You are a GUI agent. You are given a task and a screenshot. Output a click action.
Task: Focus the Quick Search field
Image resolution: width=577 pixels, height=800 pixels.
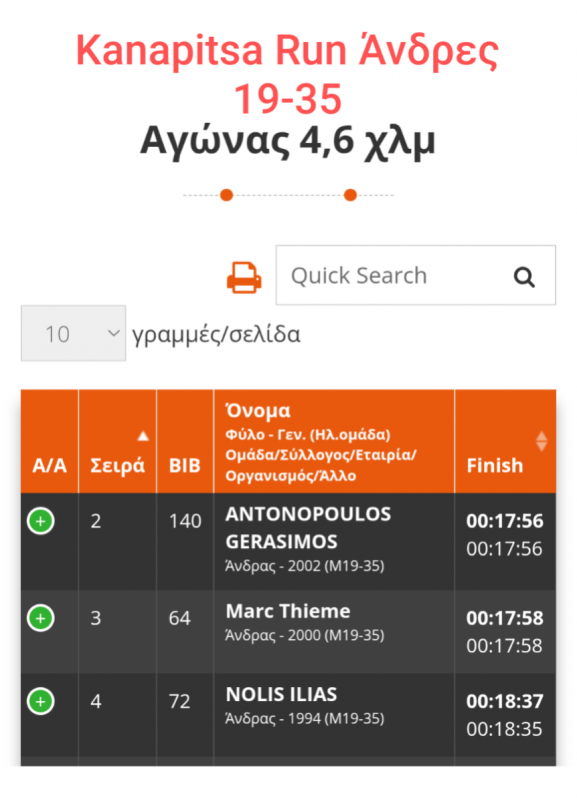coord(416,275)
